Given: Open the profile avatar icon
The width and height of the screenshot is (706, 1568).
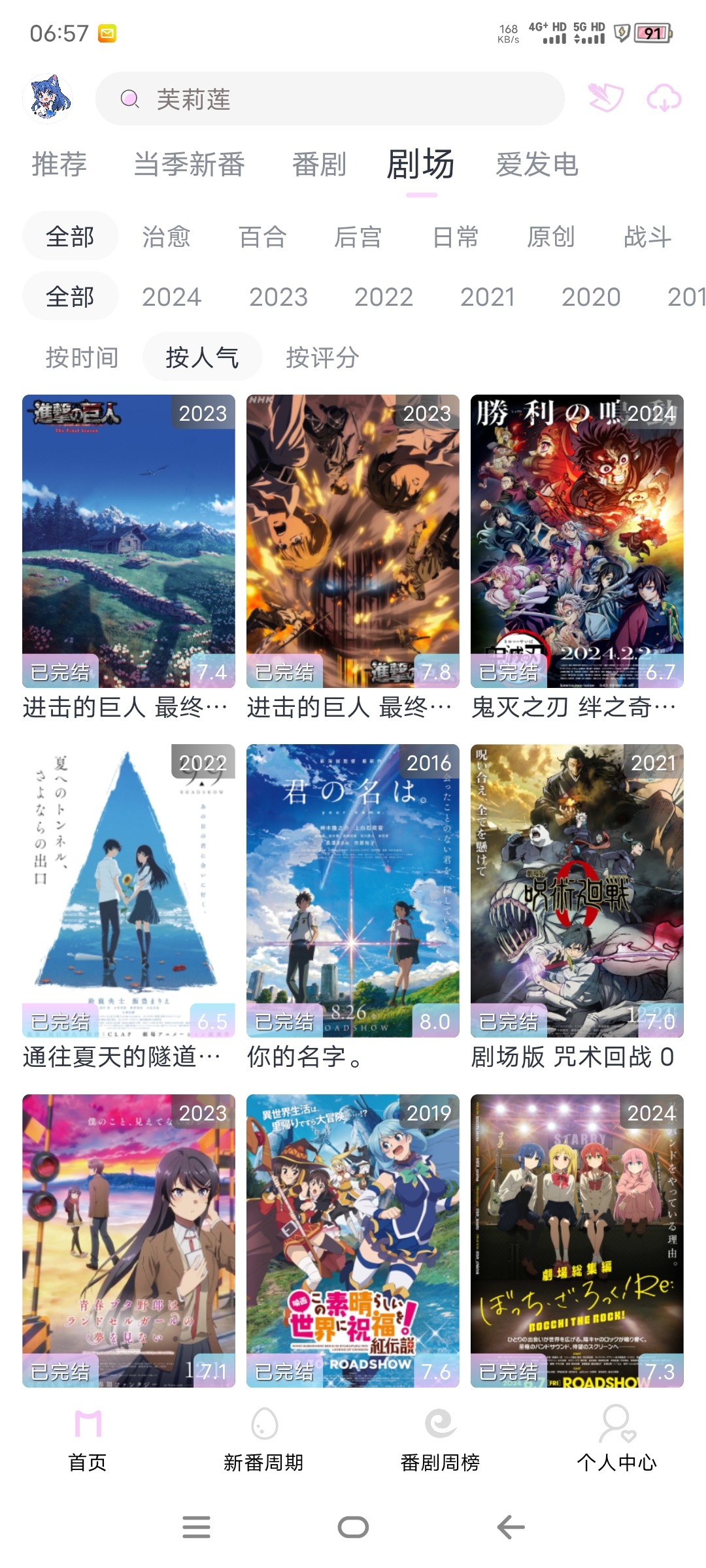Looking at the screenshot, I should coord(47,99).
